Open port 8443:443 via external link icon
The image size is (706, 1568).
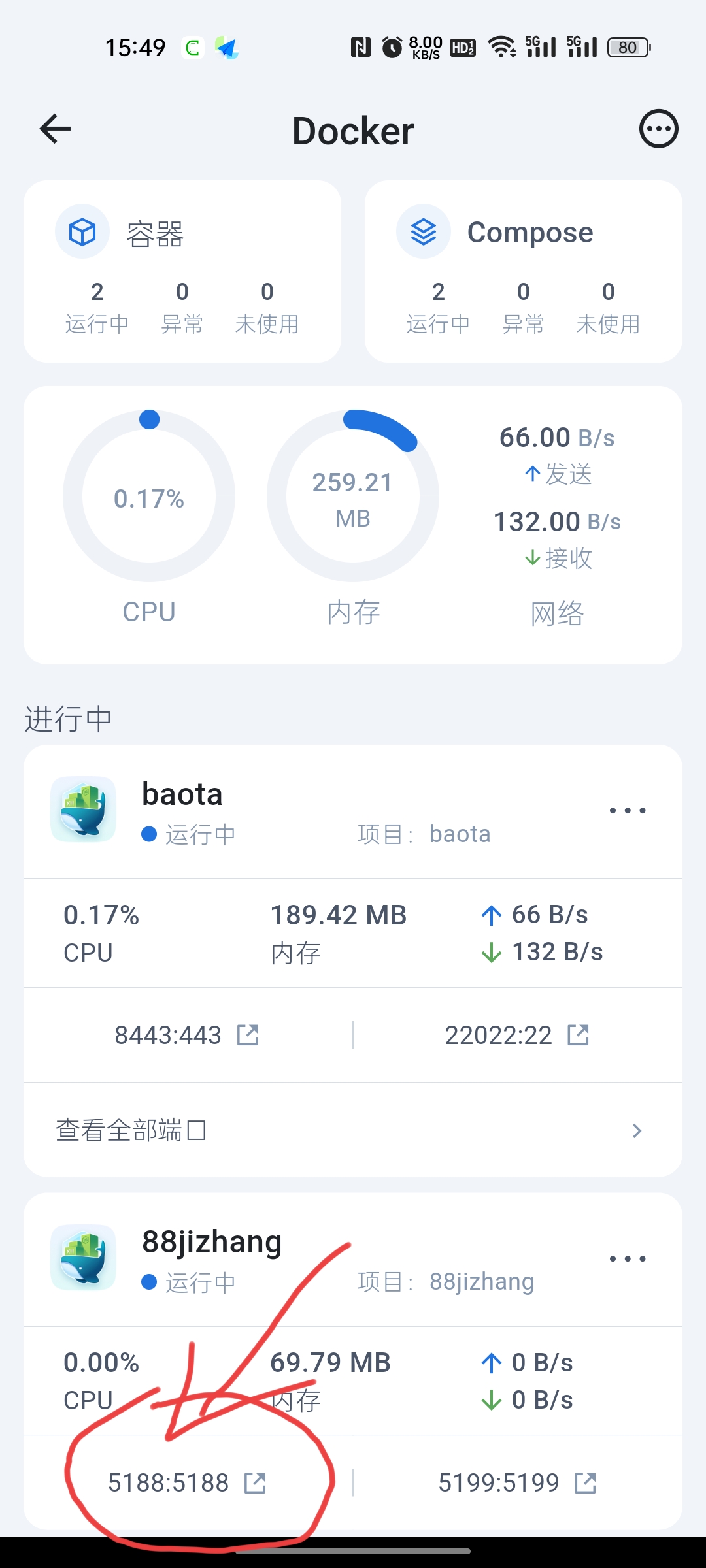(x=248, y=1035)
